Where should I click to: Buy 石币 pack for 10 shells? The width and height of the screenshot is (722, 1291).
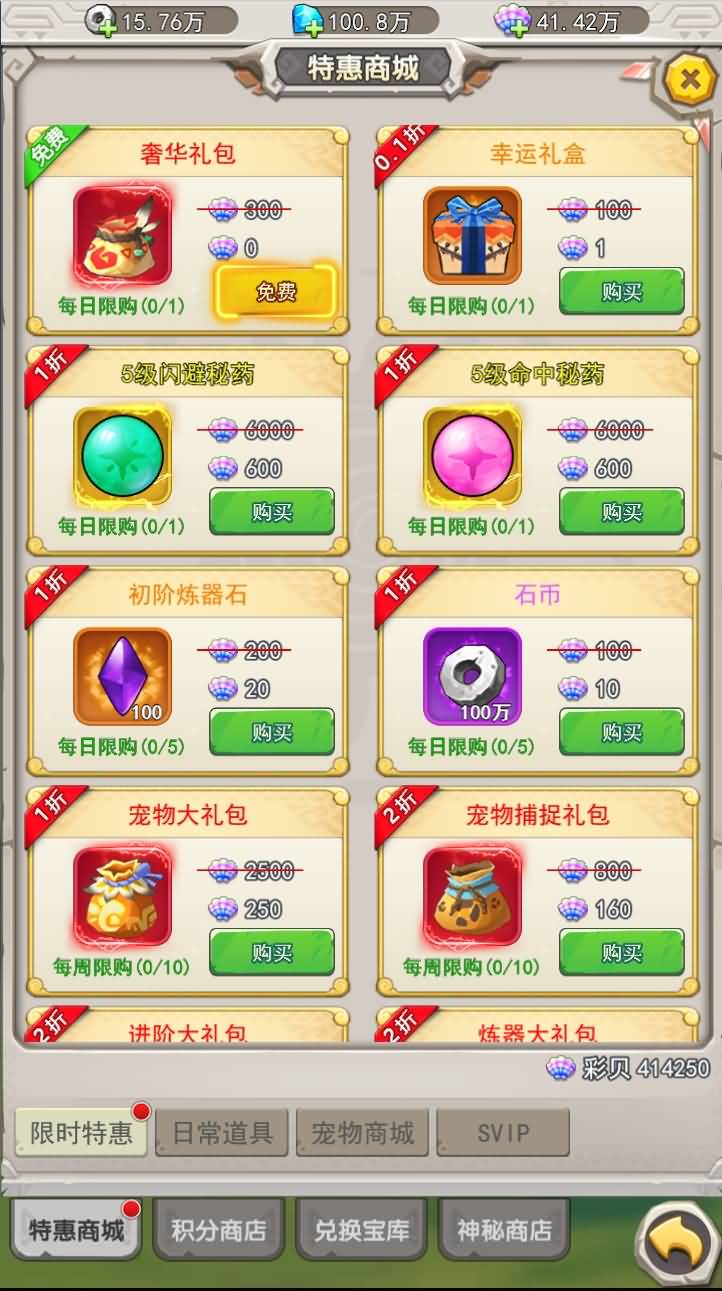(621, 731)
